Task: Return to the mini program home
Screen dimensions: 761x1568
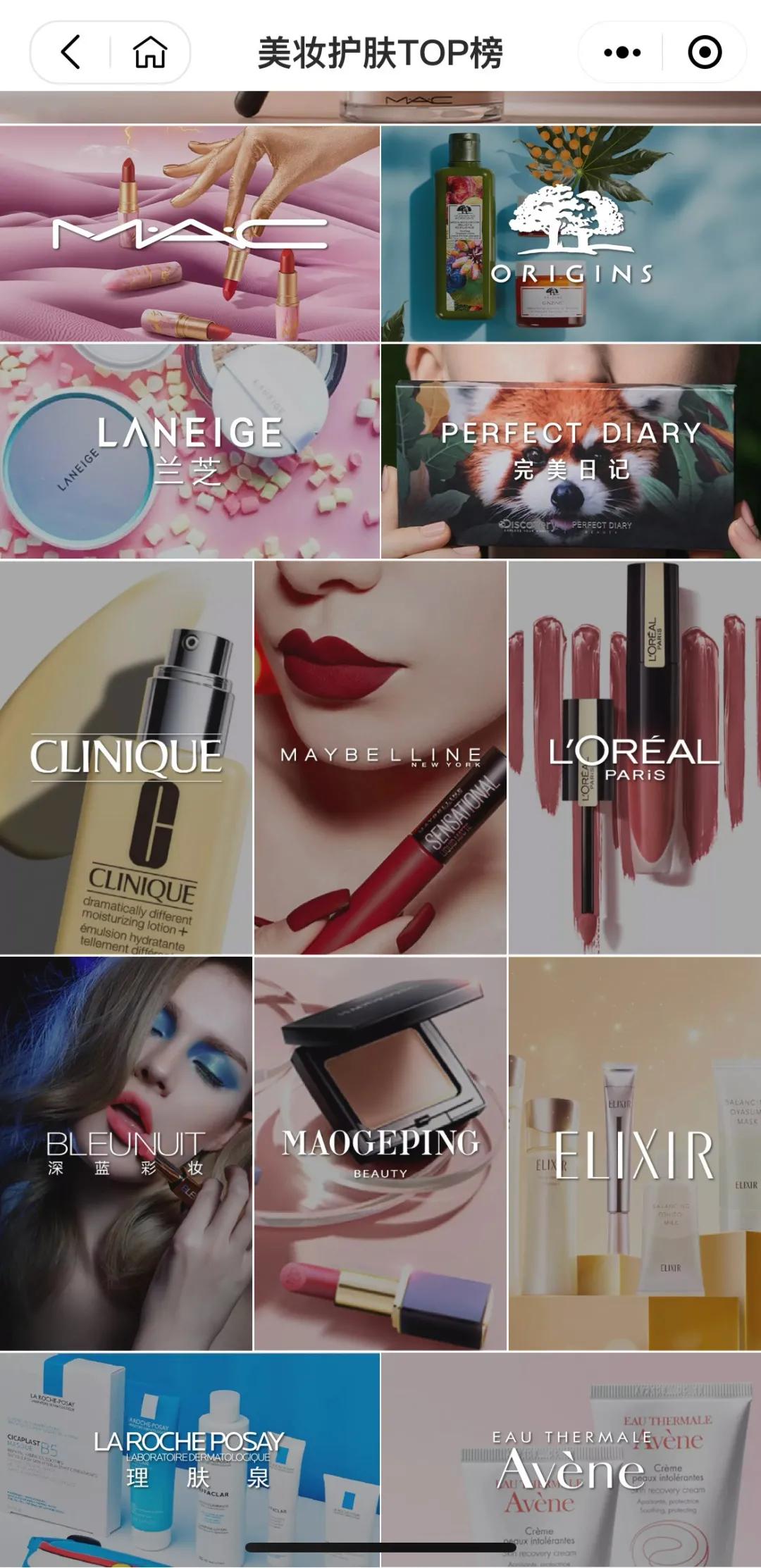Action: click(x=149, y=53)
